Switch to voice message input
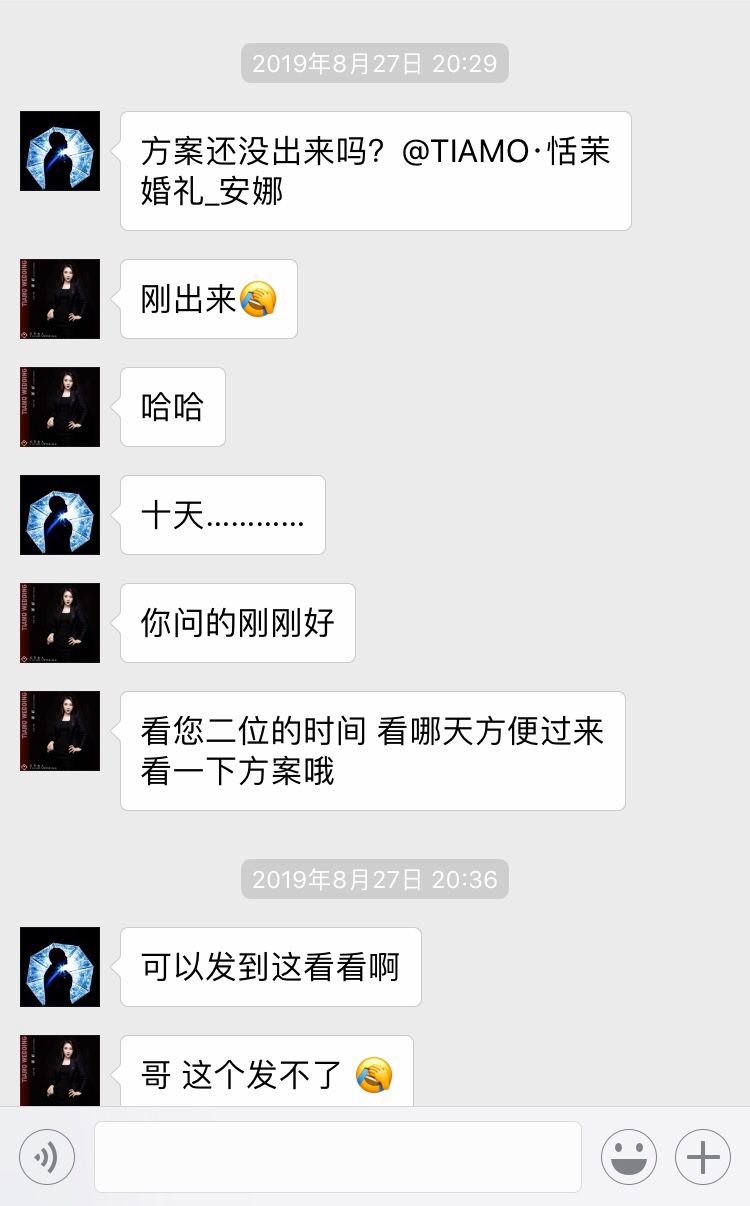 [x=47, y=1158]
